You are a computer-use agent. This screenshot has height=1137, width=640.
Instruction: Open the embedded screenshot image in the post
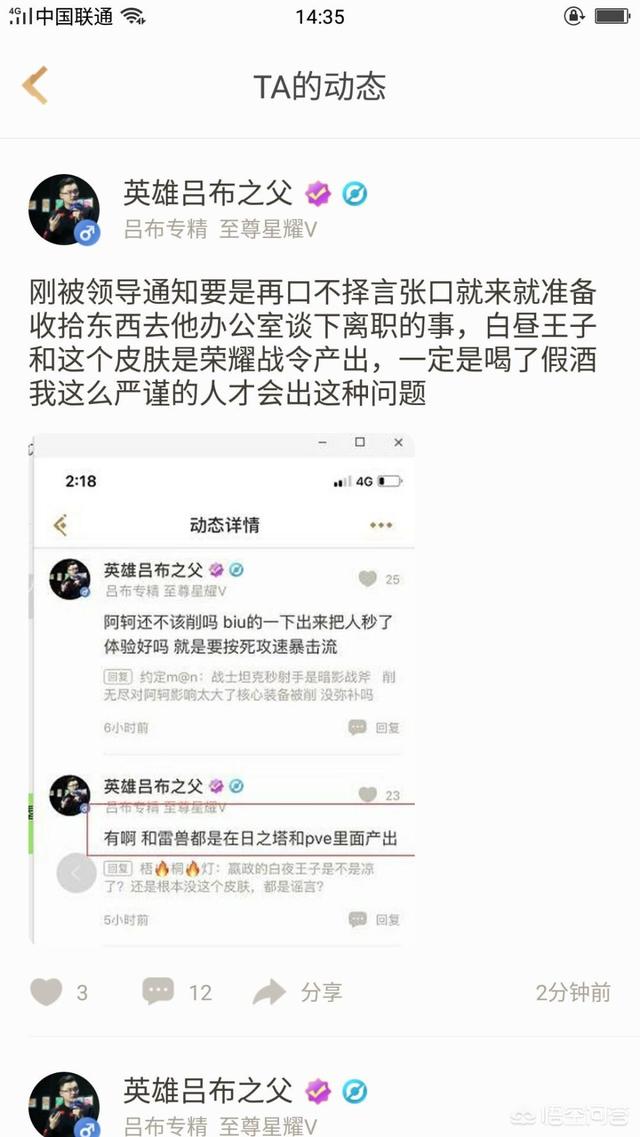tap(222, 690)
